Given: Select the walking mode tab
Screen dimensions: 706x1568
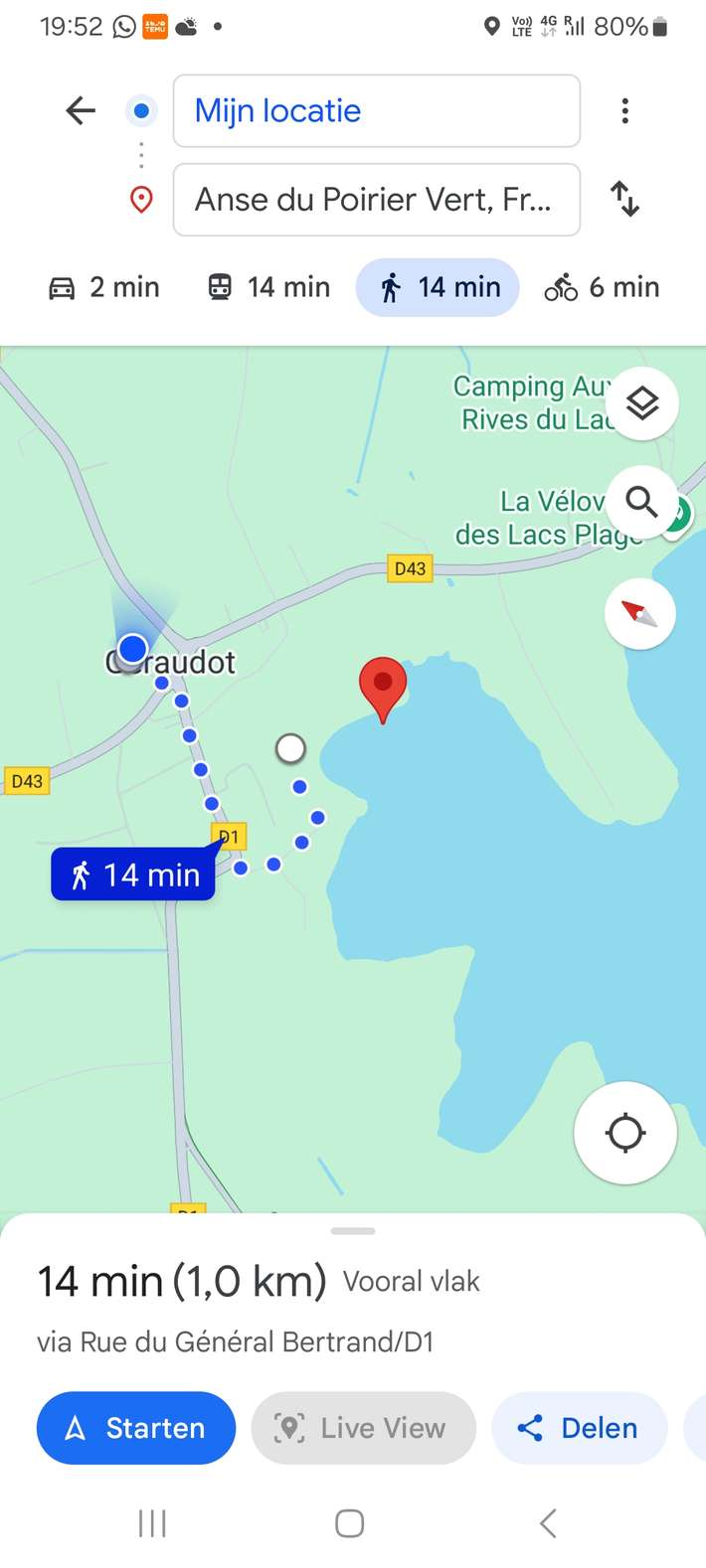Looking at the screenshot, I should click(x=438, y=288).
